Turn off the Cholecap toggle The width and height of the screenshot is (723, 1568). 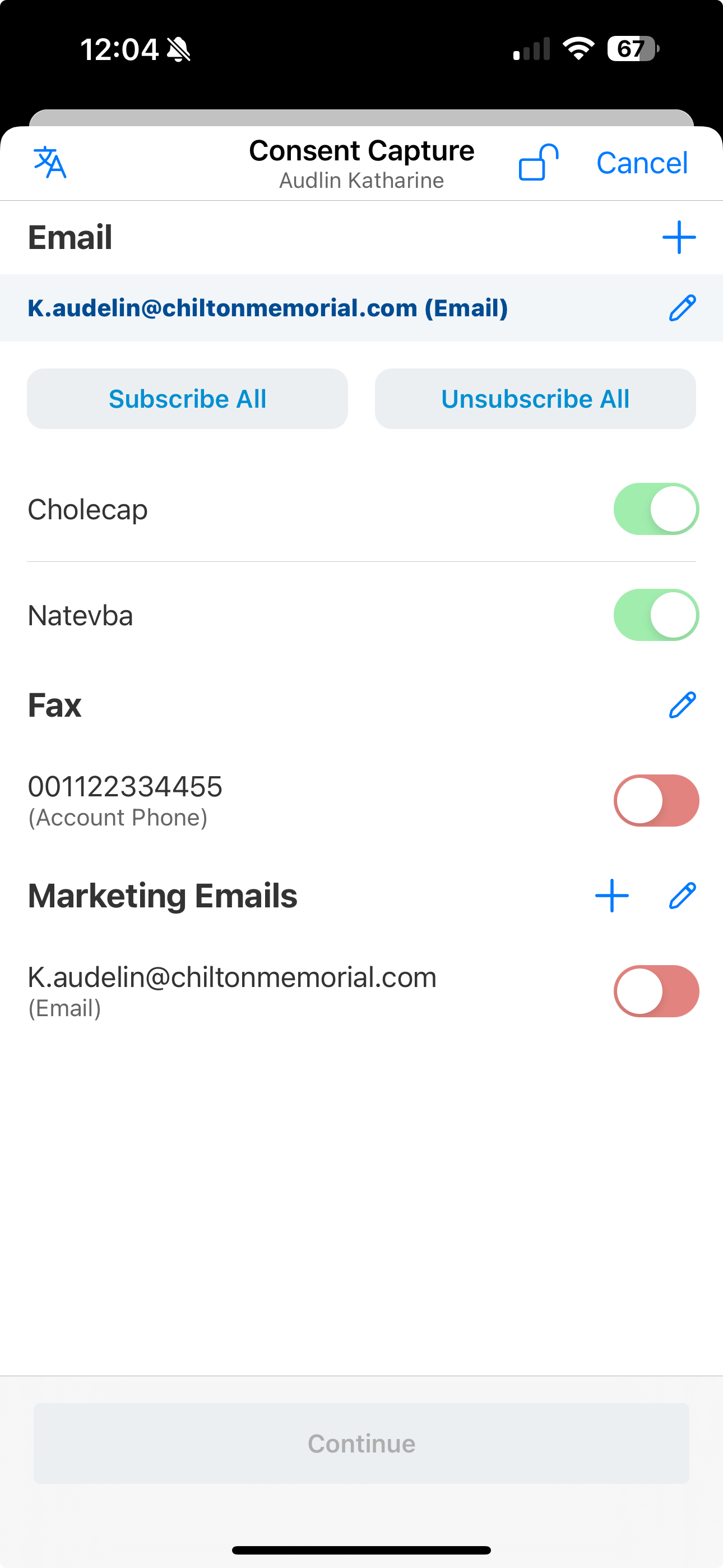coord(655,509)
